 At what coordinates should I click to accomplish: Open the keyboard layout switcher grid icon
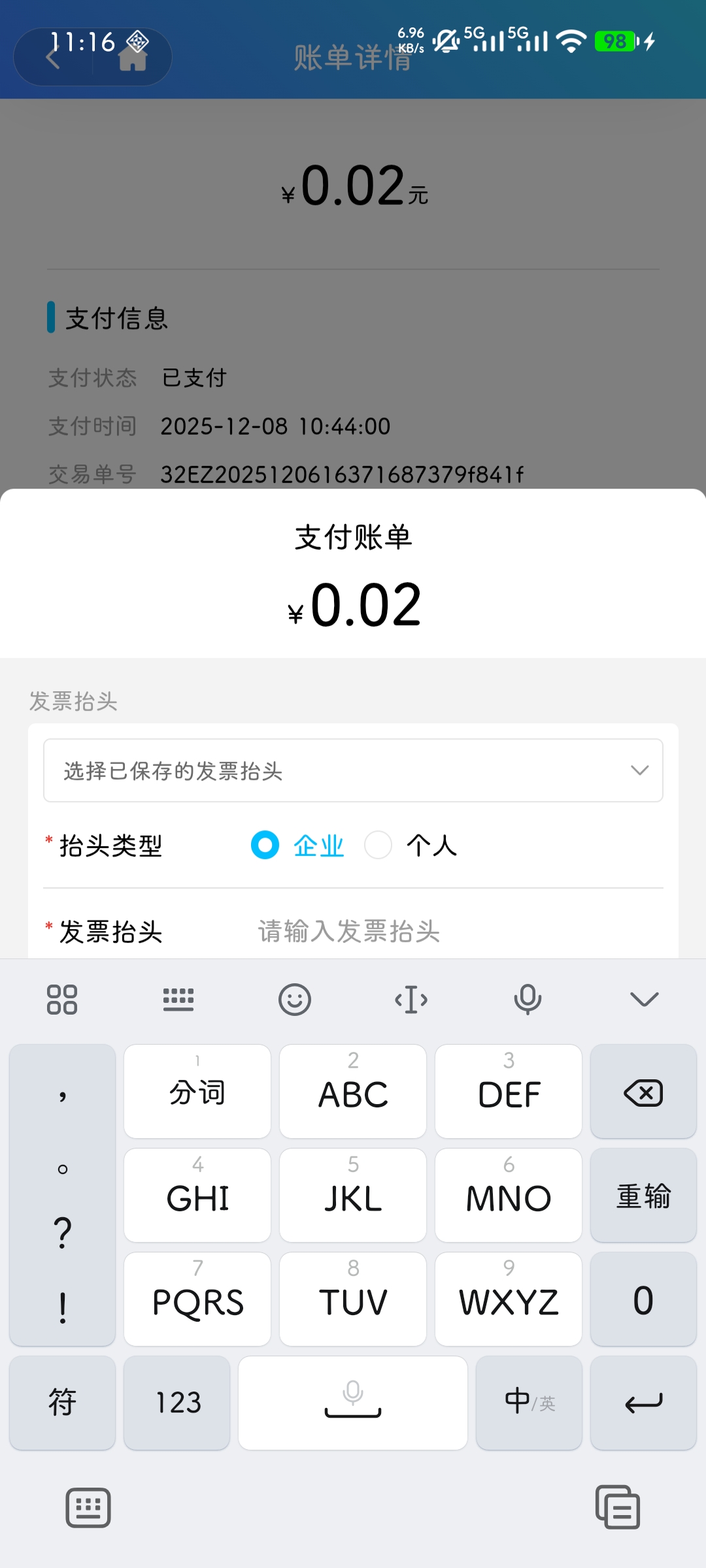coord(63,998)
